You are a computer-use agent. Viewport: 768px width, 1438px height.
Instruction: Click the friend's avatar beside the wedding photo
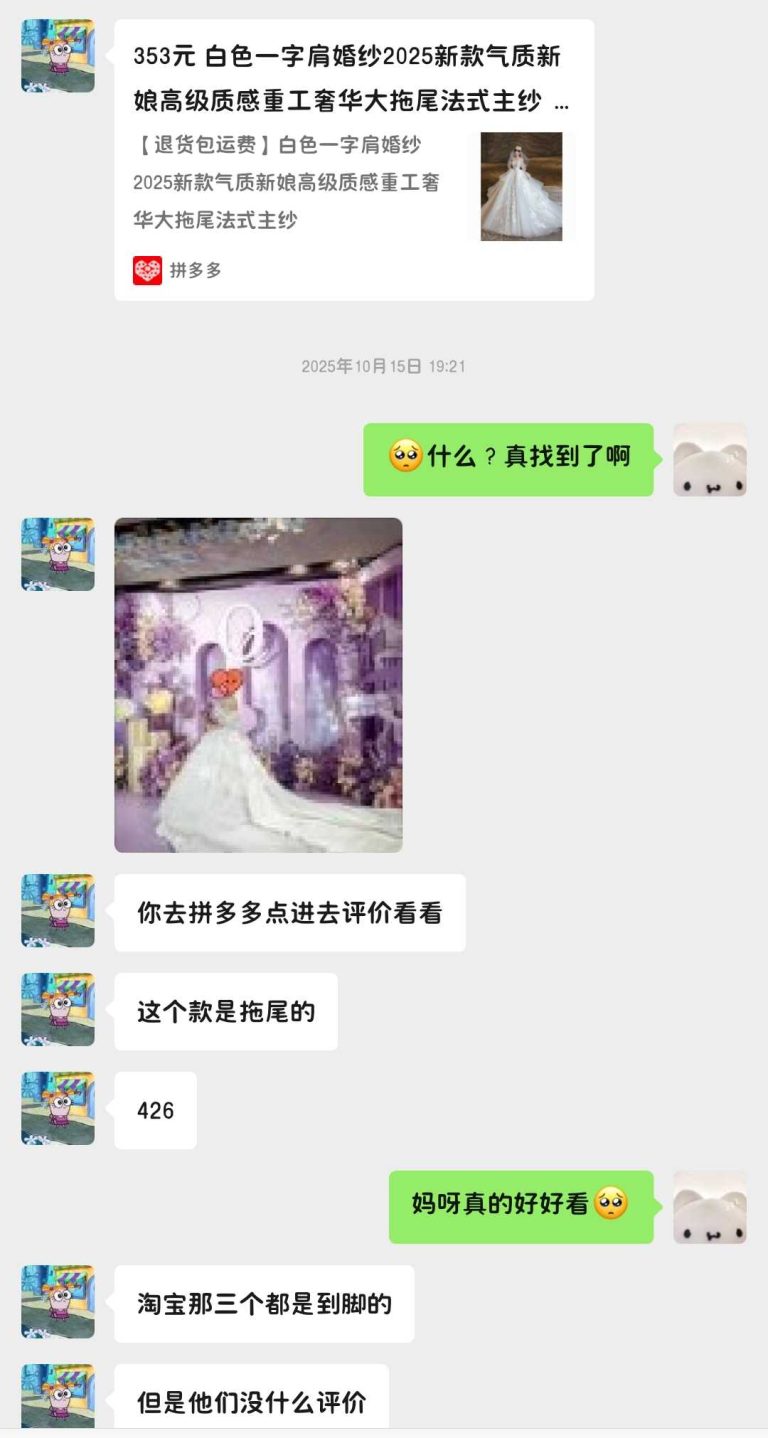click(x=57, y=555)
